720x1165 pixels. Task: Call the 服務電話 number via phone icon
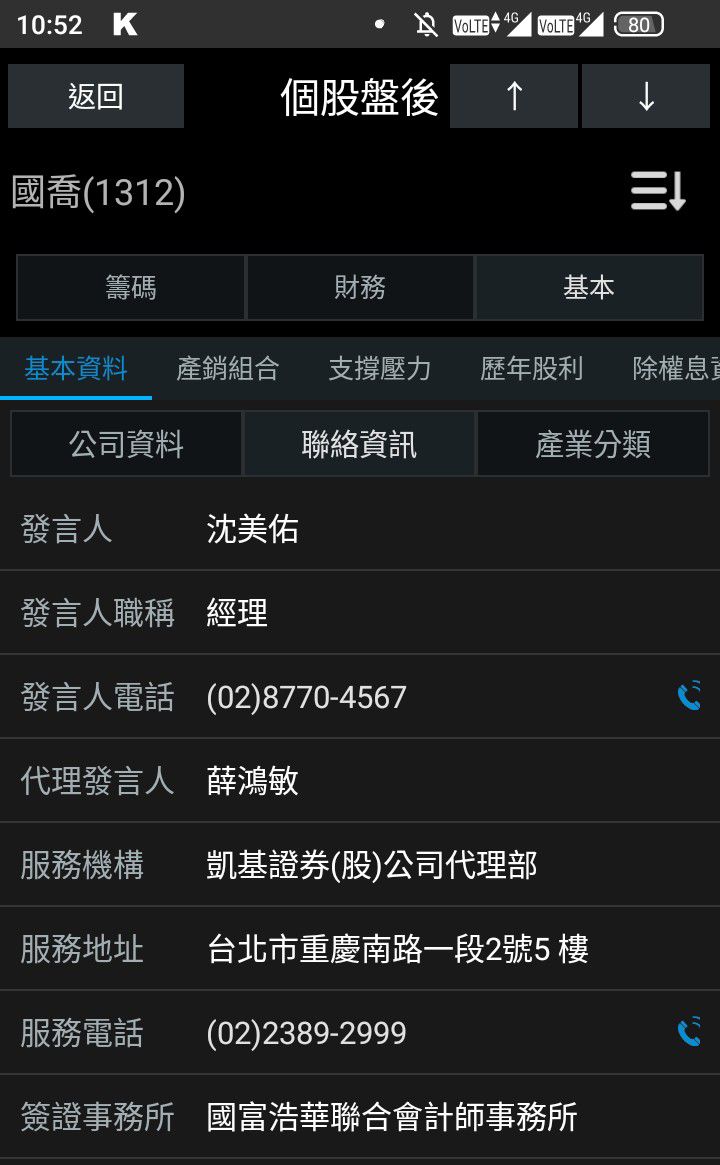pos(689,1032)
